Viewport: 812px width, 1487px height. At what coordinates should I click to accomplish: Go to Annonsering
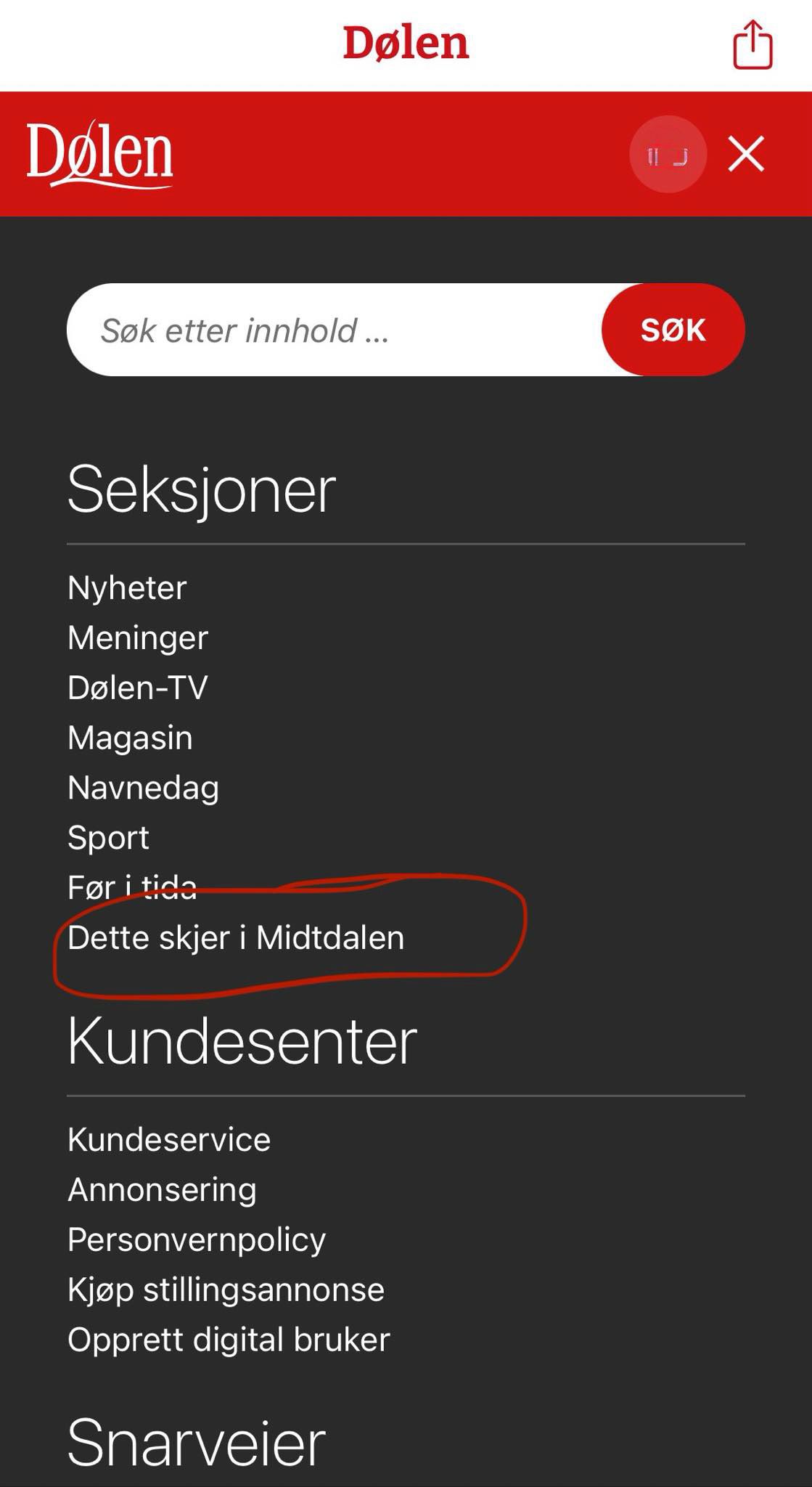pos(162,1189)
